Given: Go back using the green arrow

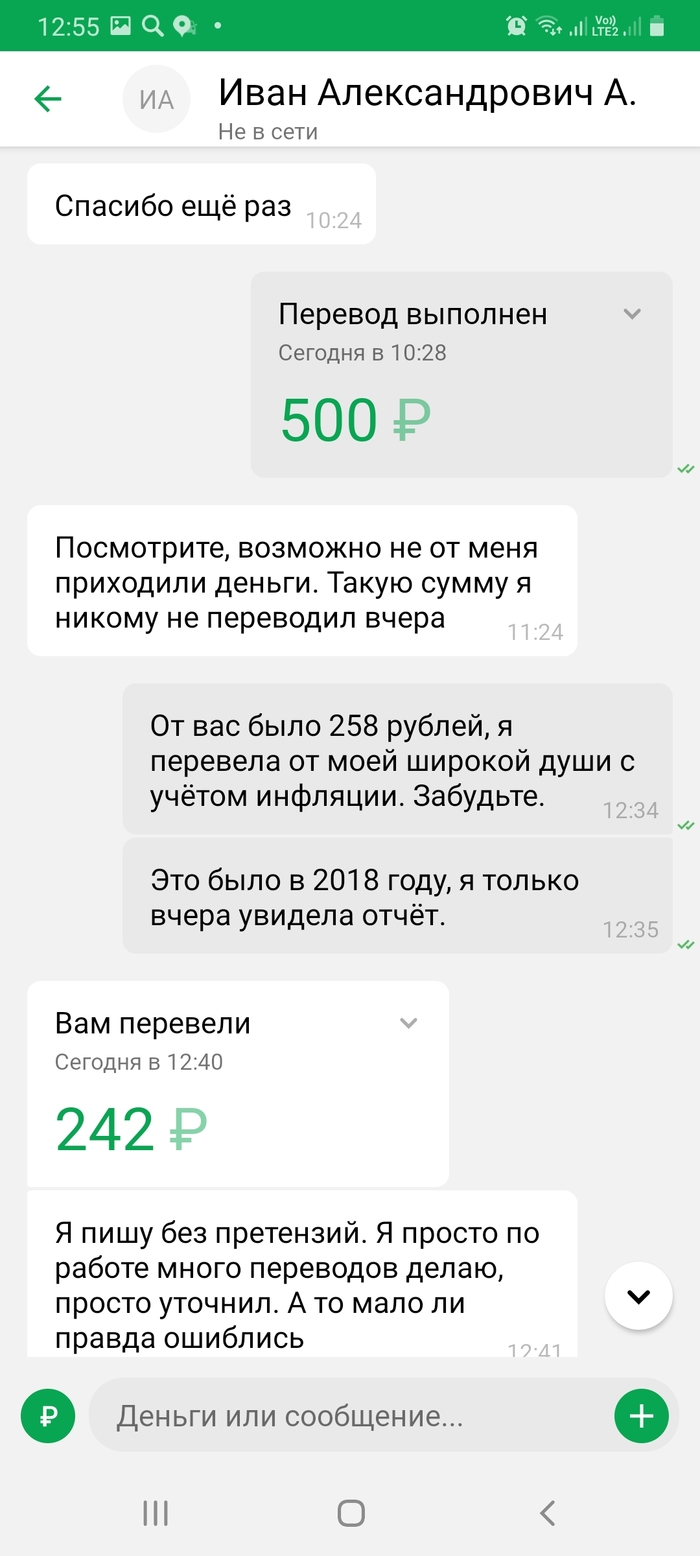Looking at the screenshot, I should (48, 98).
